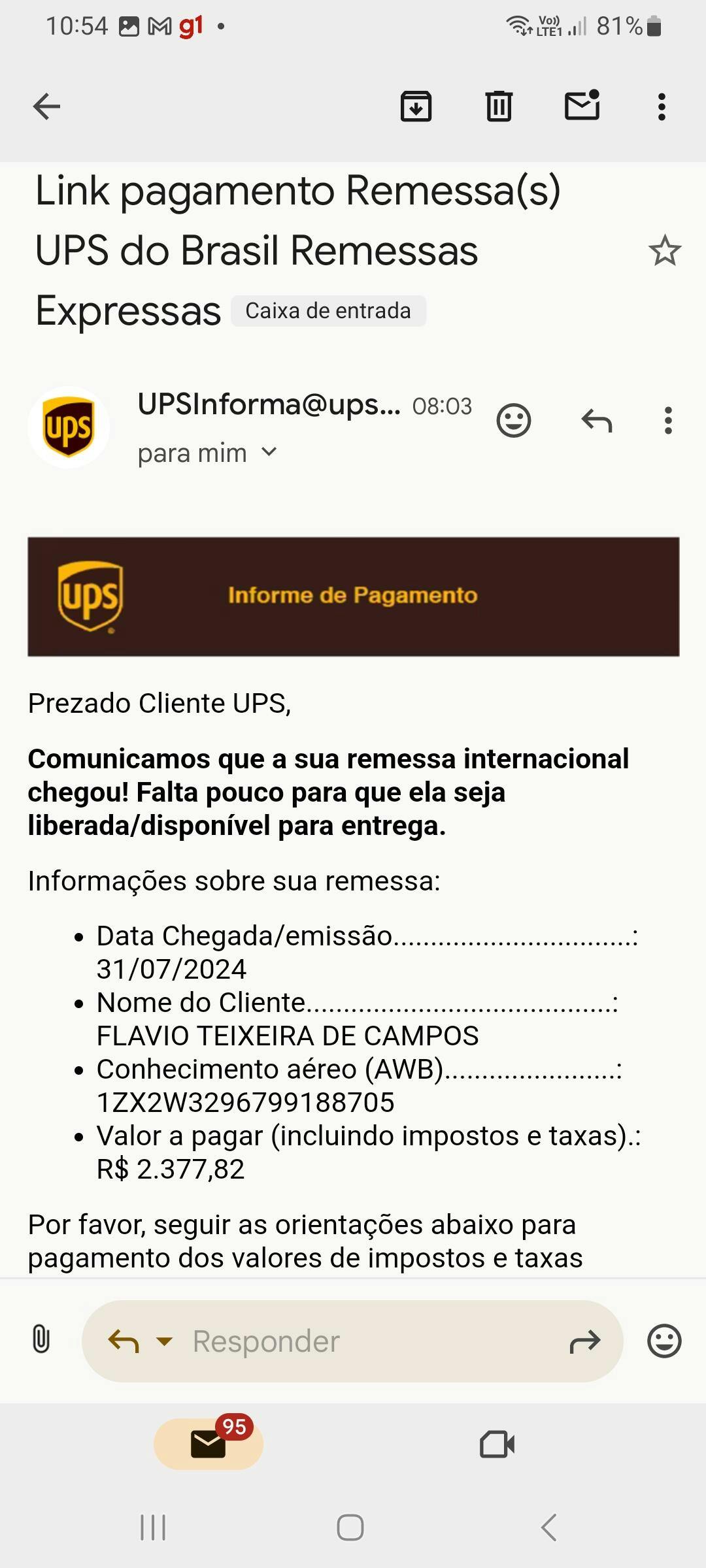Go back to the inbox list
706x1568 pixels.
pyautogui.click(x=46, y=106)
